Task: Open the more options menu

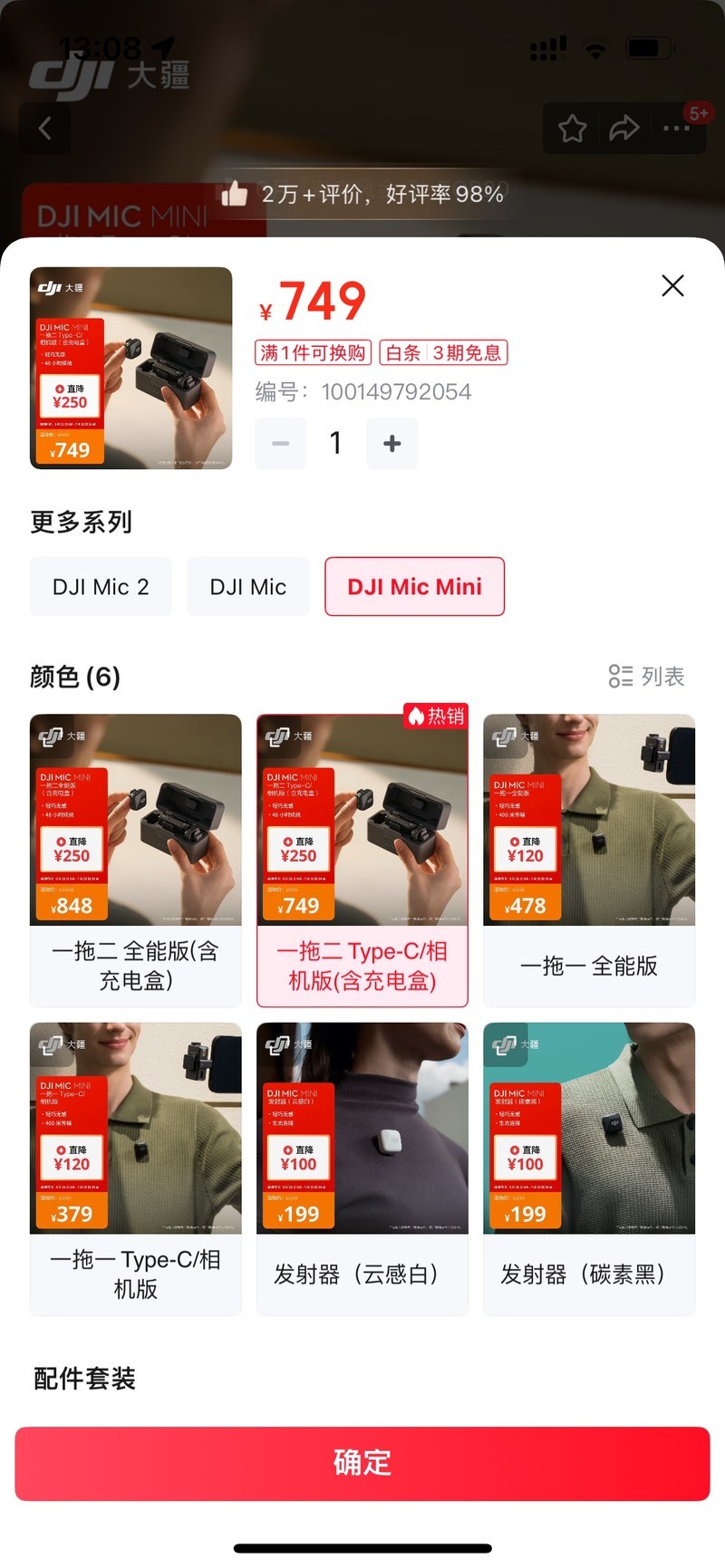Action: (676, 129)
